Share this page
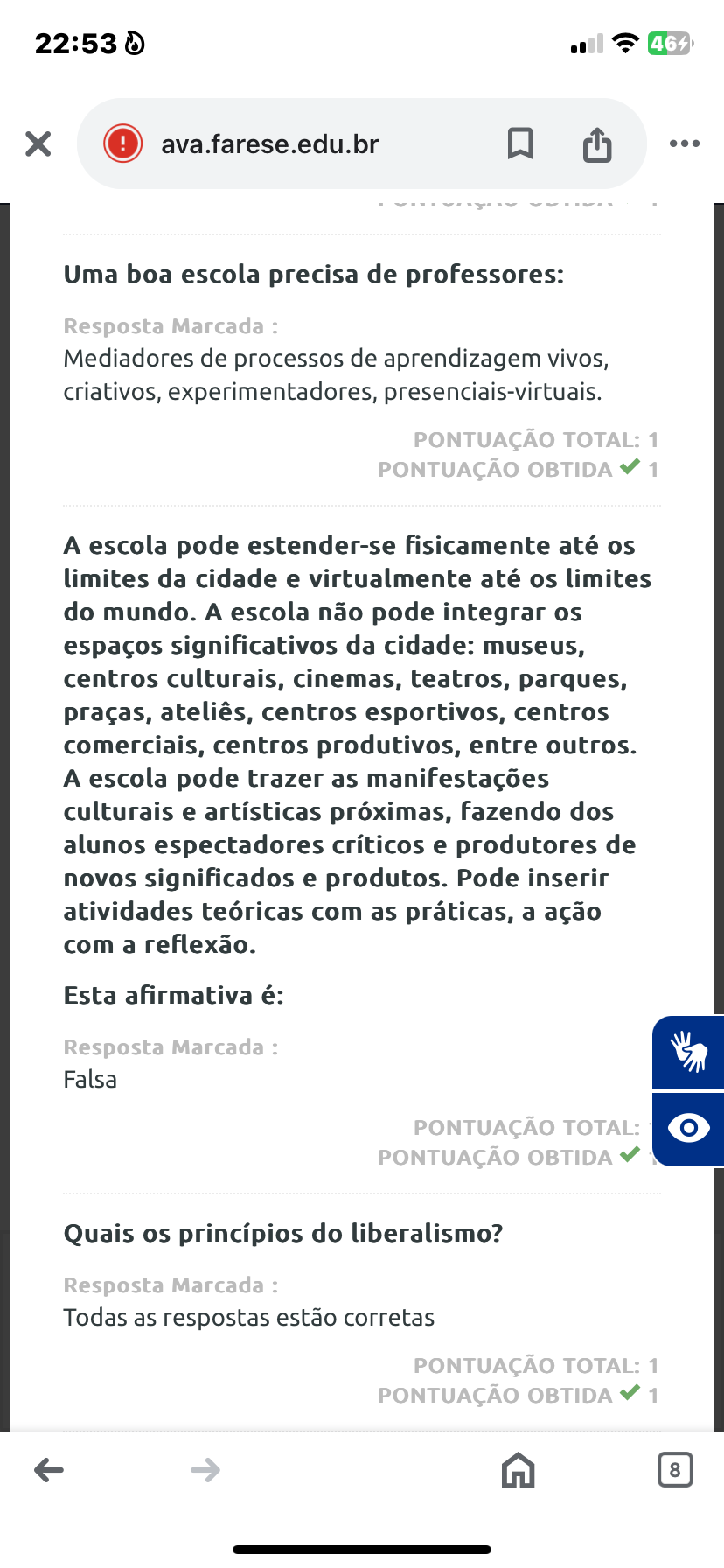 click(597, 143)
